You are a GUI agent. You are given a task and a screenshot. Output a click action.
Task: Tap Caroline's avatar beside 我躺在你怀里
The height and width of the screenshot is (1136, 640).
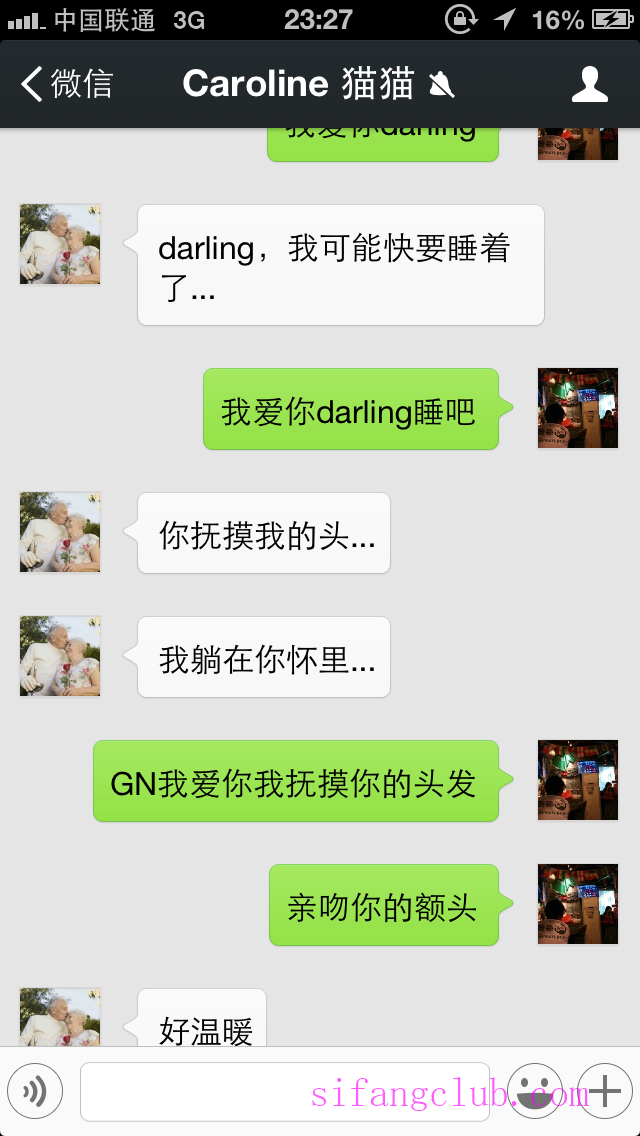click(x=60, y=656)
